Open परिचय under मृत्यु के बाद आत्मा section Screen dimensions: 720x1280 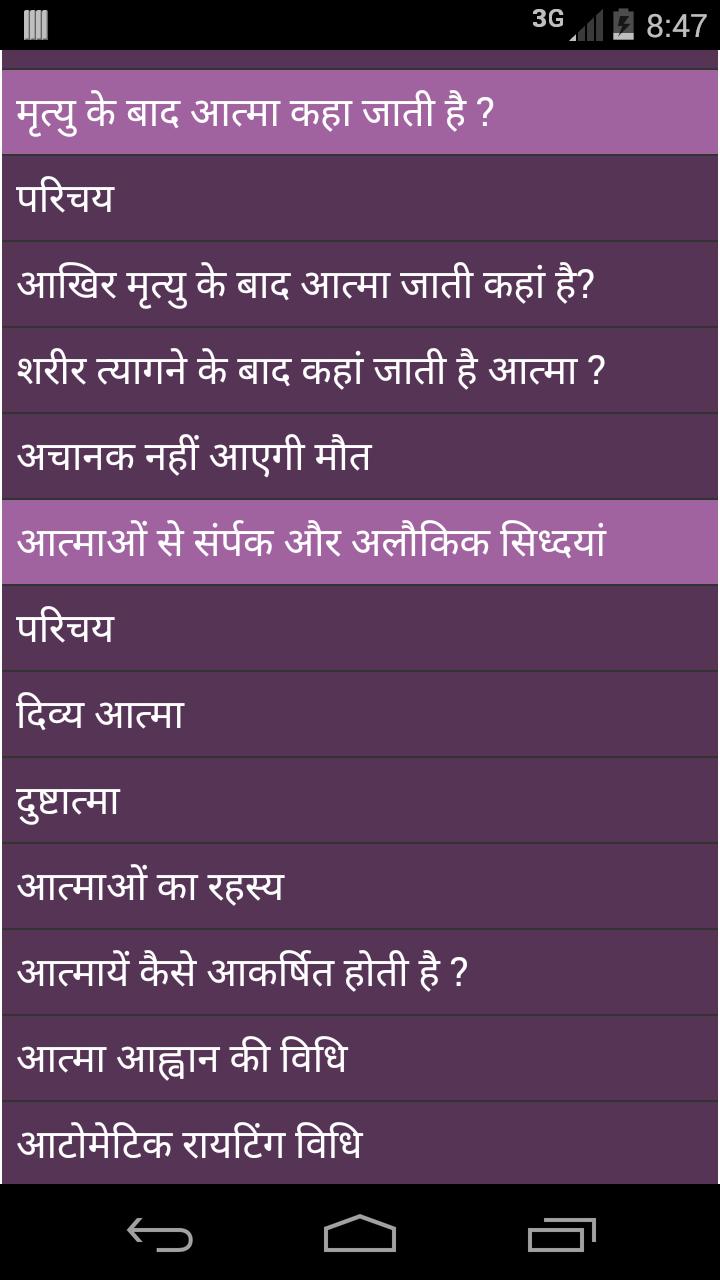tap(360, 198)
